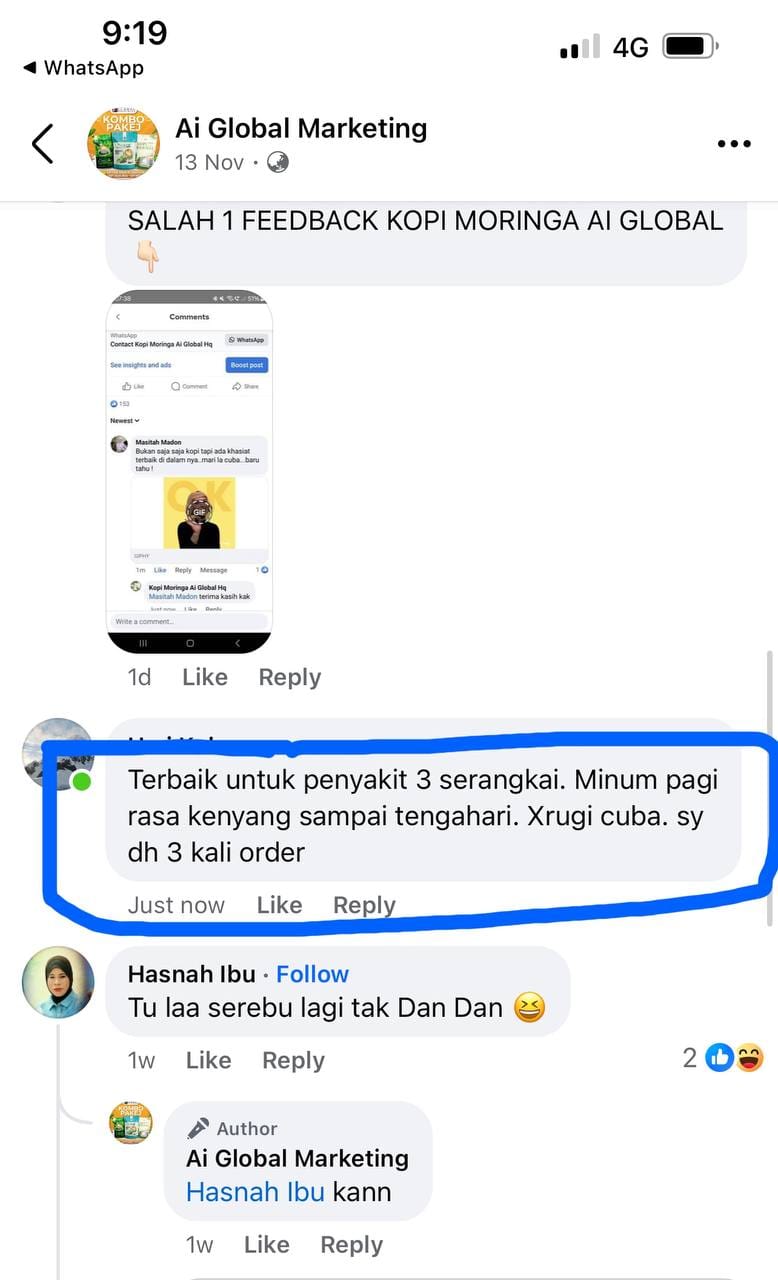
Task: Return to WhatsApp via the status bar link
Action: [83, 68]
